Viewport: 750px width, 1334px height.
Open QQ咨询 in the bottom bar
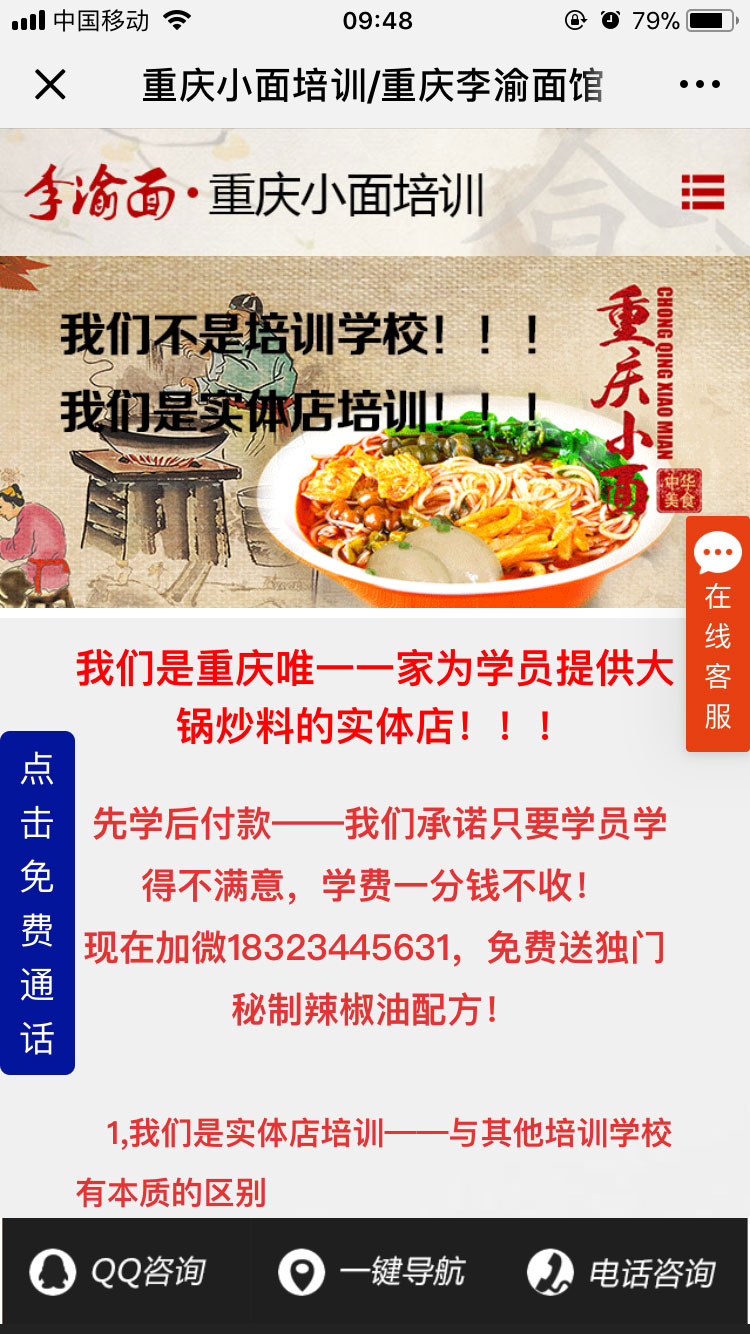pos(118,1272)
